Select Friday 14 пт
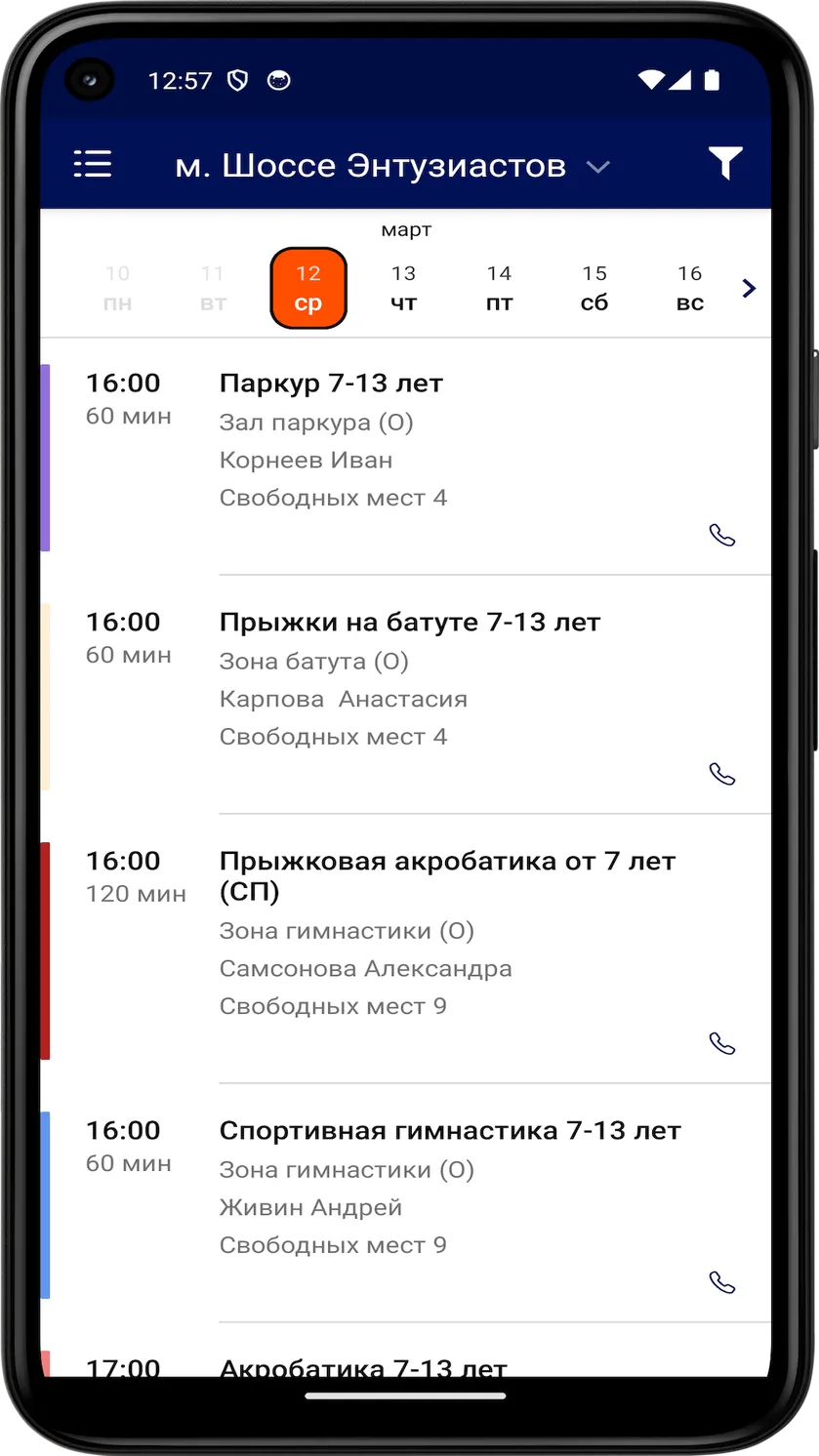 [x=499, y=288]
